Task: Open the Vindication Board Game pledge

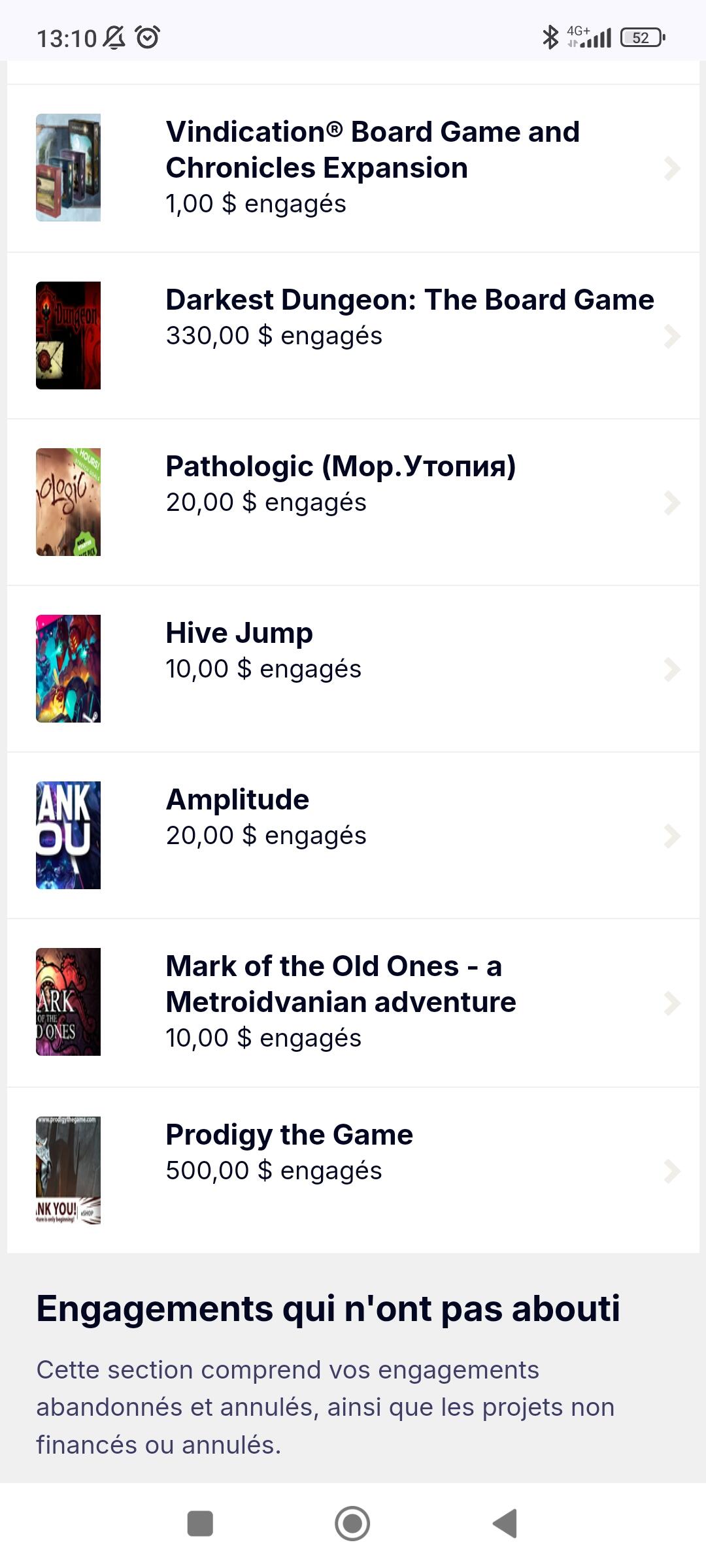Action: (353, 168)
